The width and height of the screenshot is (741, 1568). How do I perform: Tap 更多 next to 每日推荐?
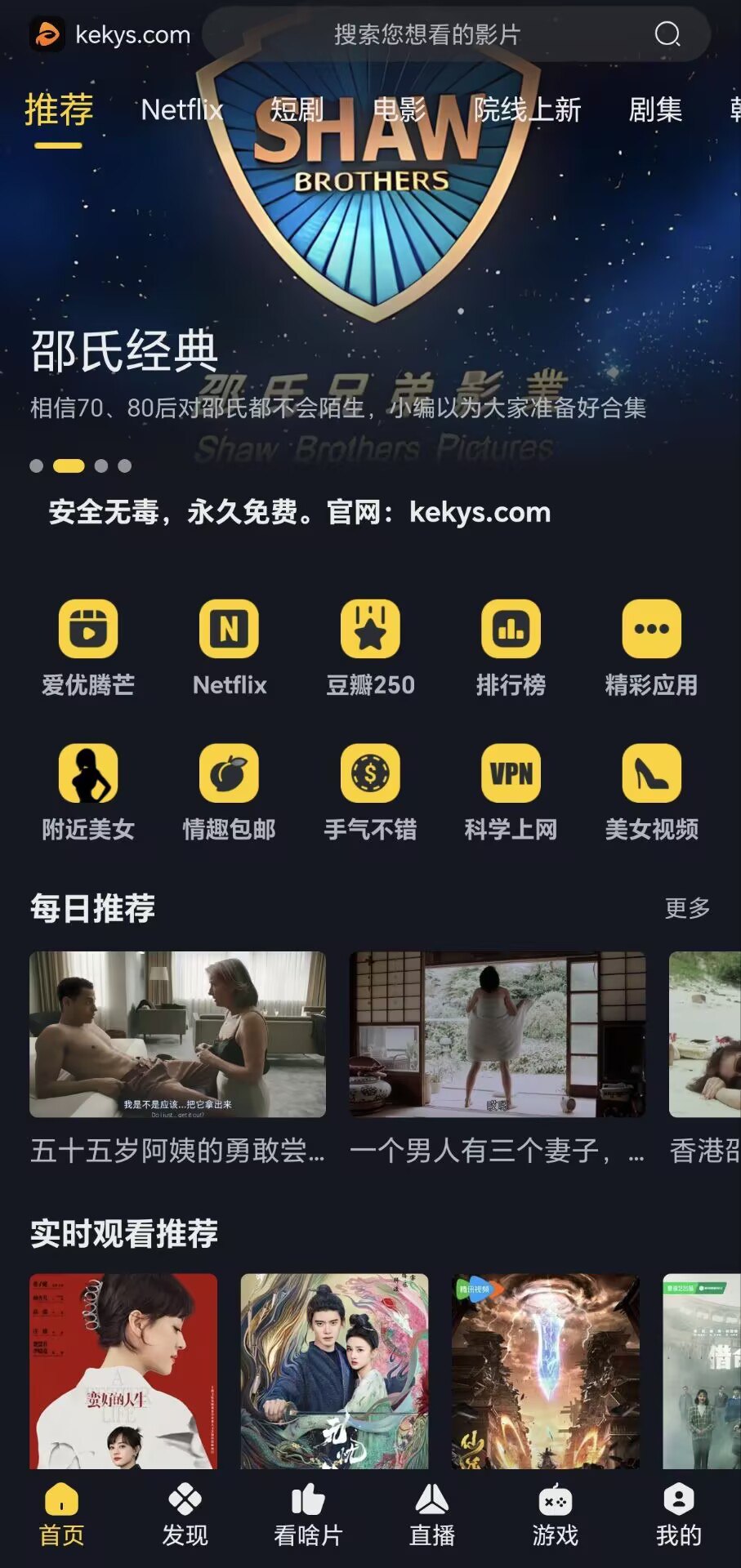click(x=687, y=908)
